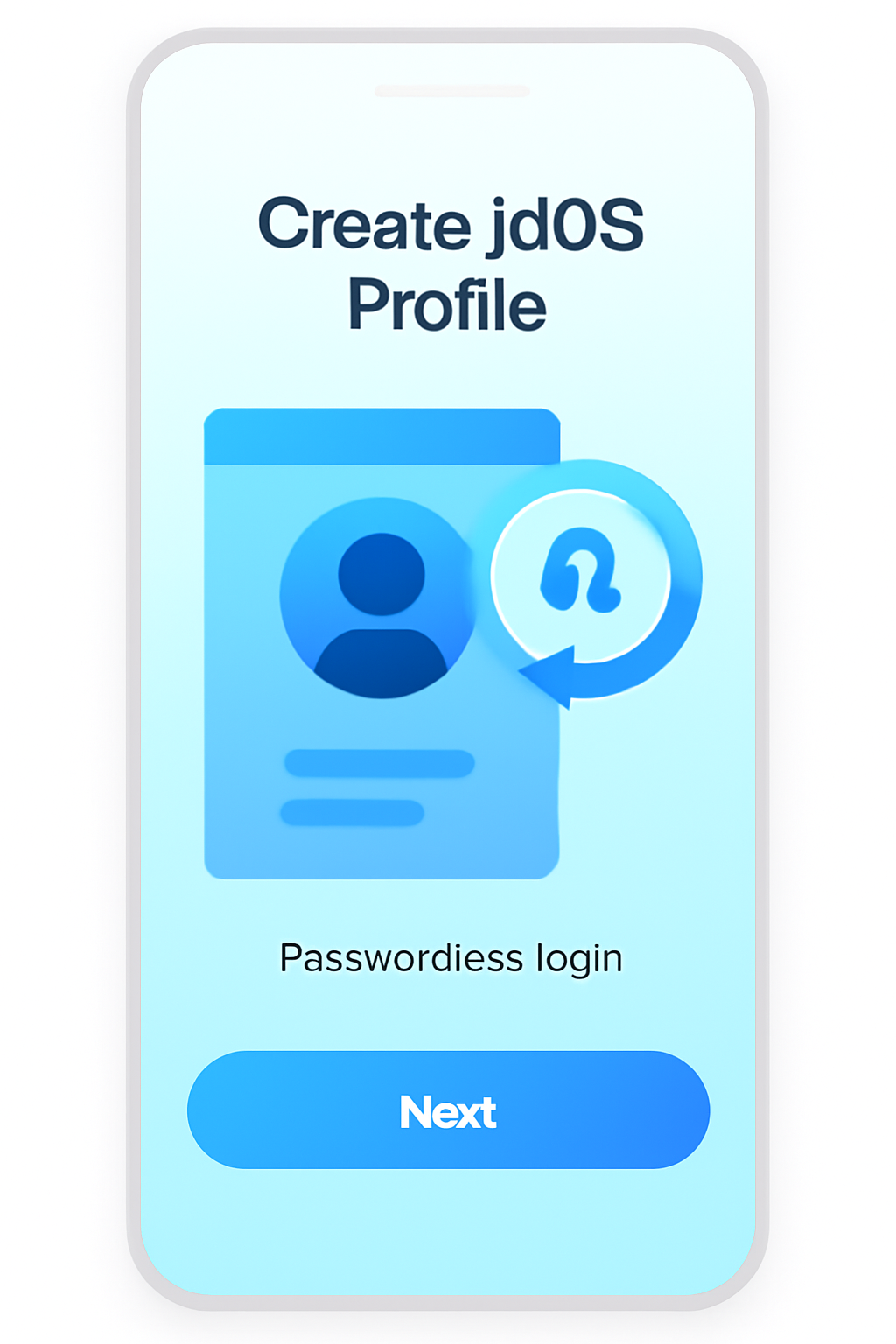Click the Passwordiess login label

click(x=451, y=956)
